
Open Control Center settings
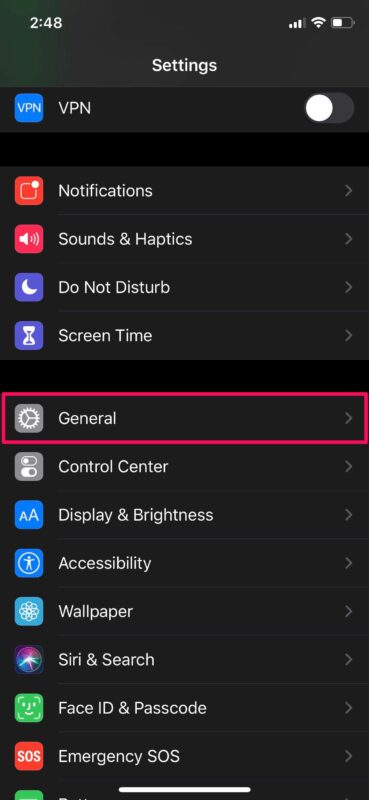184,466
